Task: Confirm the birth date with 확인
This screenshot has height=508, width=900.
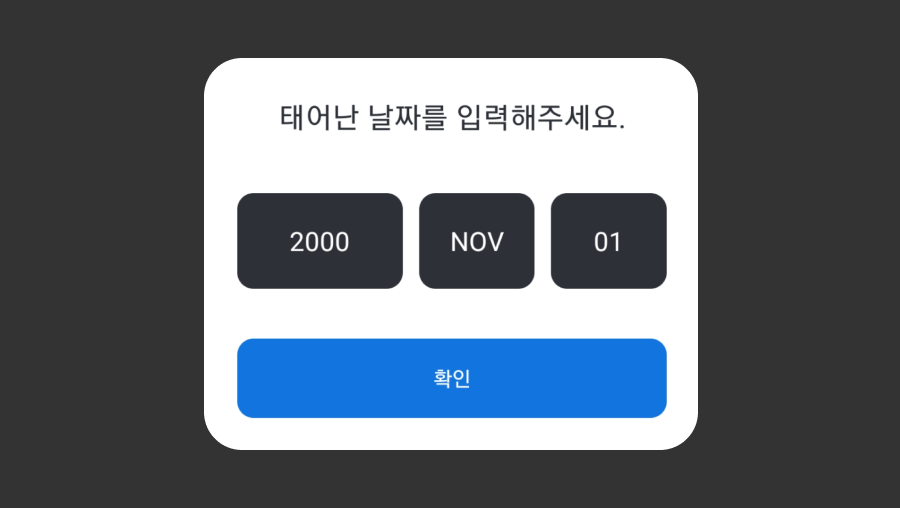Action: [x=451, y=378]
